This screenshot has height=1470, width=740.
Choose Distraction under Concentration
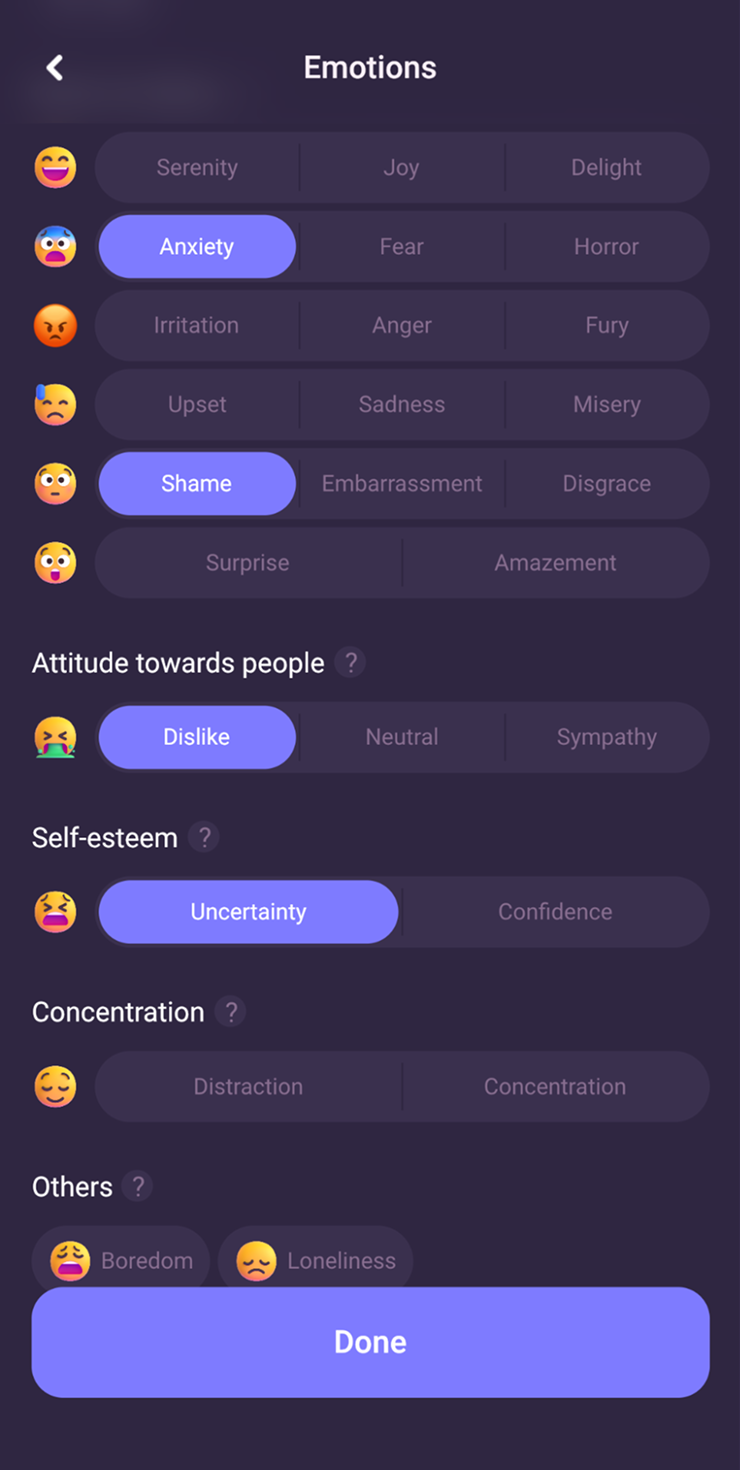248,1086
